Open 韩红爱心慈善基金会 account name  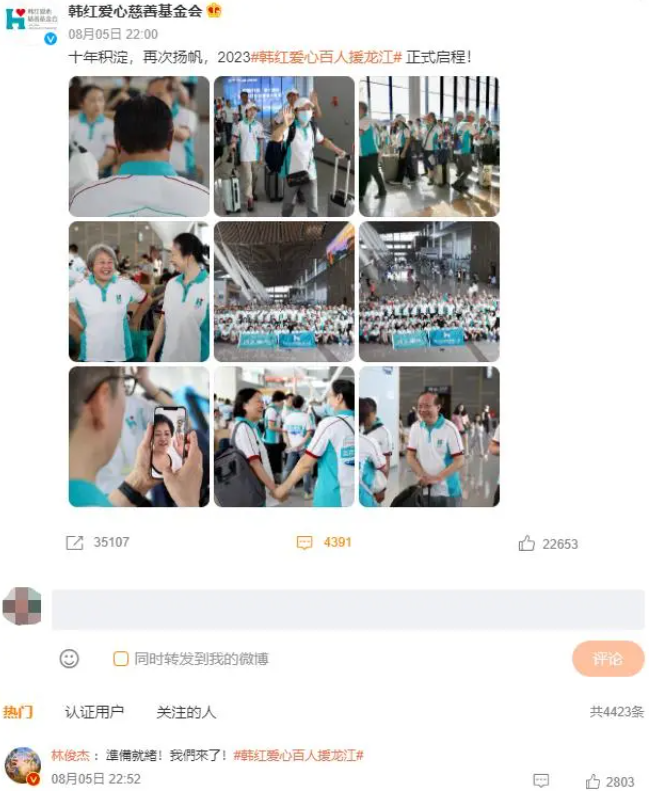coord(134,11)
